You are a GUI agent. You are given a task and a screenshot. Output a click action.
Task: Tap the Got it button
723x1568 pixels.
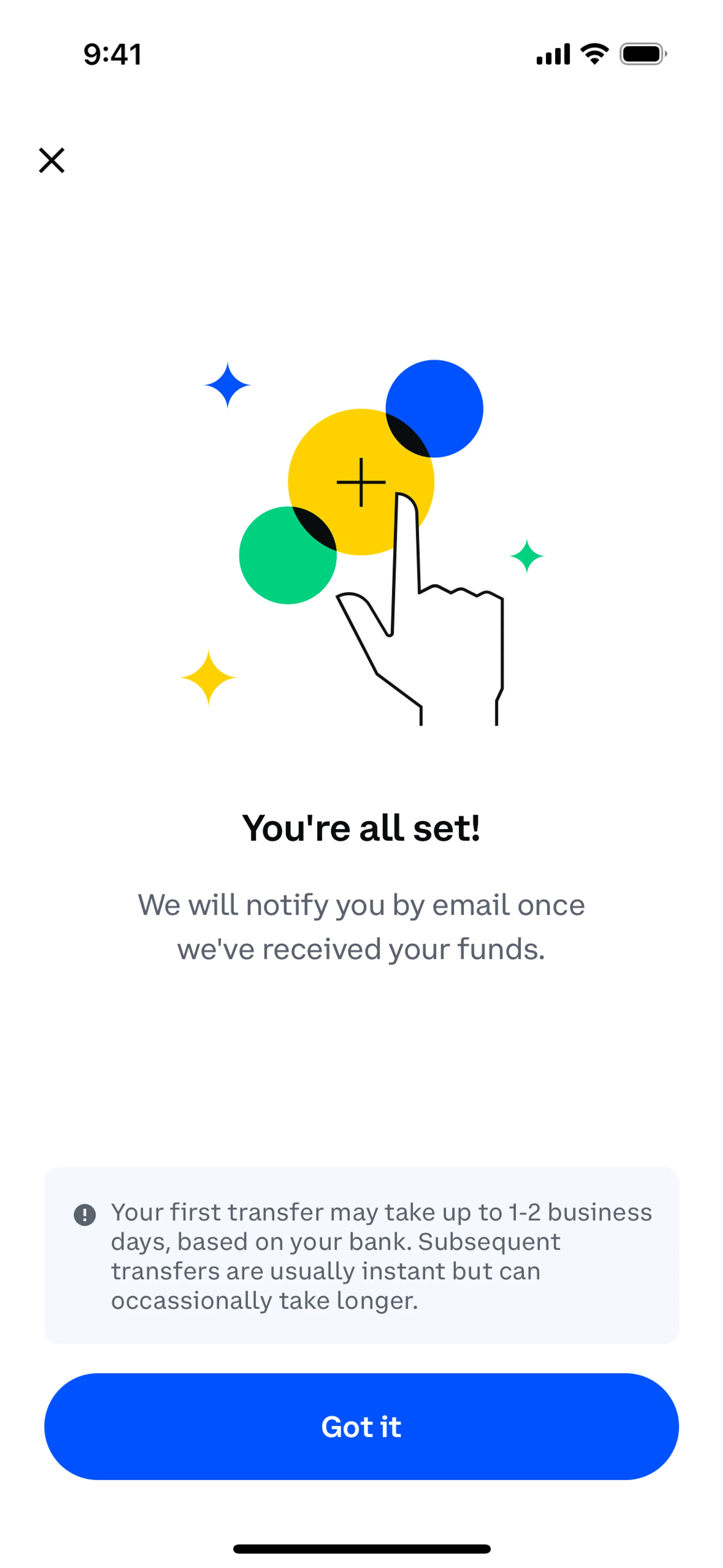(x=361, y=1427)
